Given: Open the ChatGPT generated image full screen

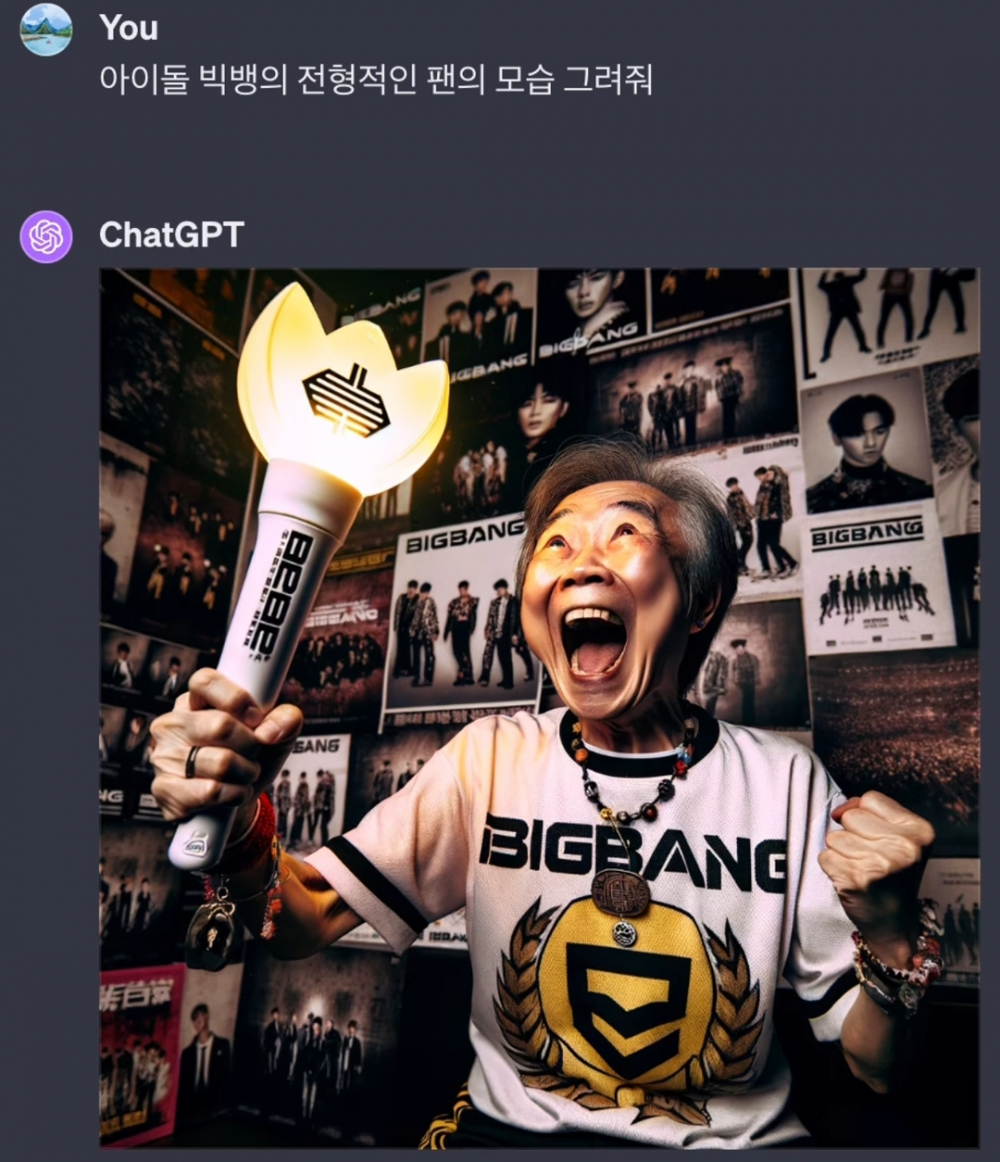Looking at the screenshot, I should (539, 707).
